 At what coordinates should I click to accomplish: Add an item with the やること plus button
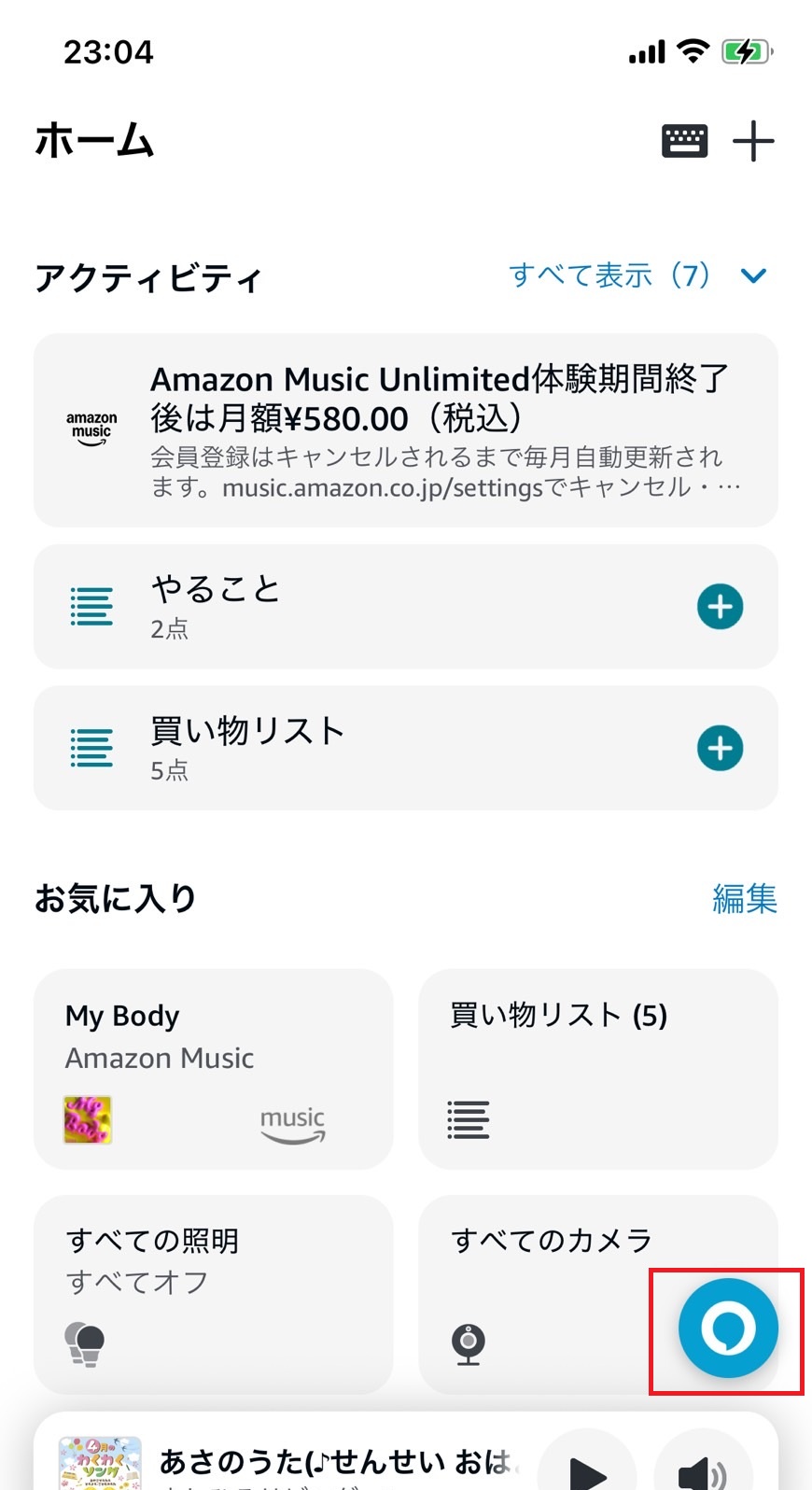720,607
